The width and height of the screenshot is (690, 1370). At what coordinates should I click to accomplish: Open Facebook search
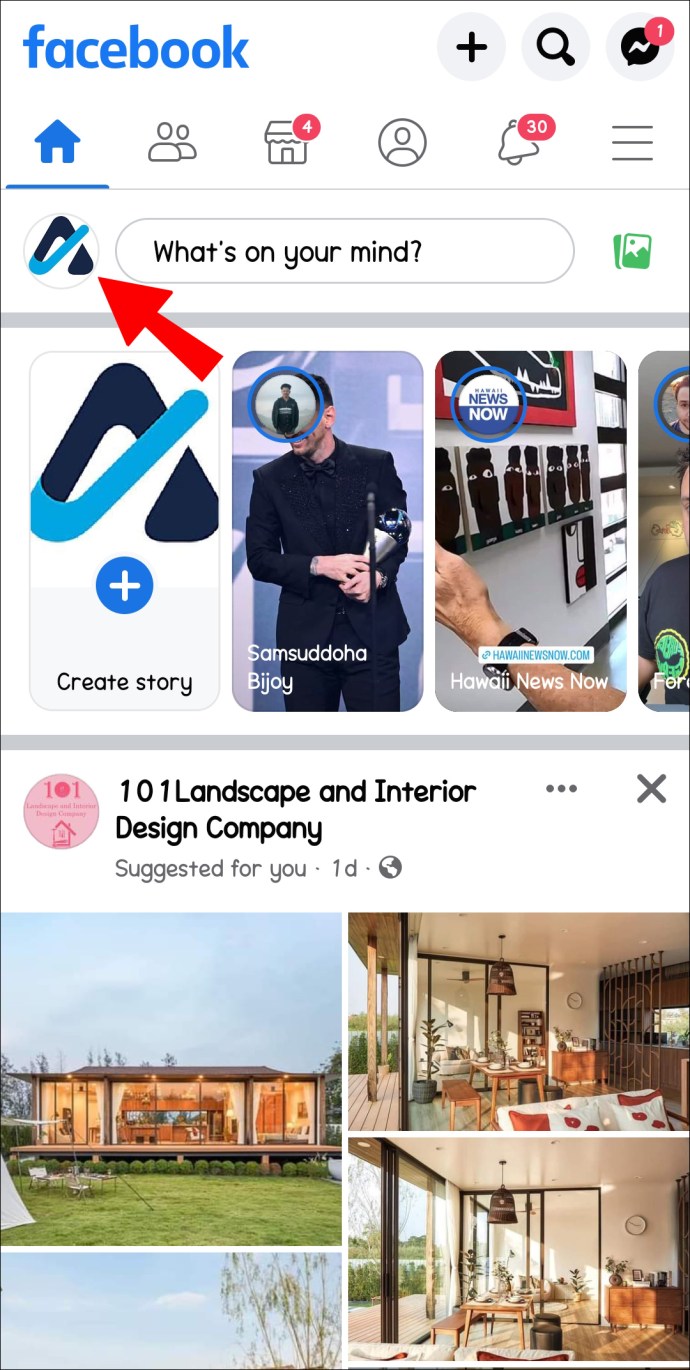(555, 47)
